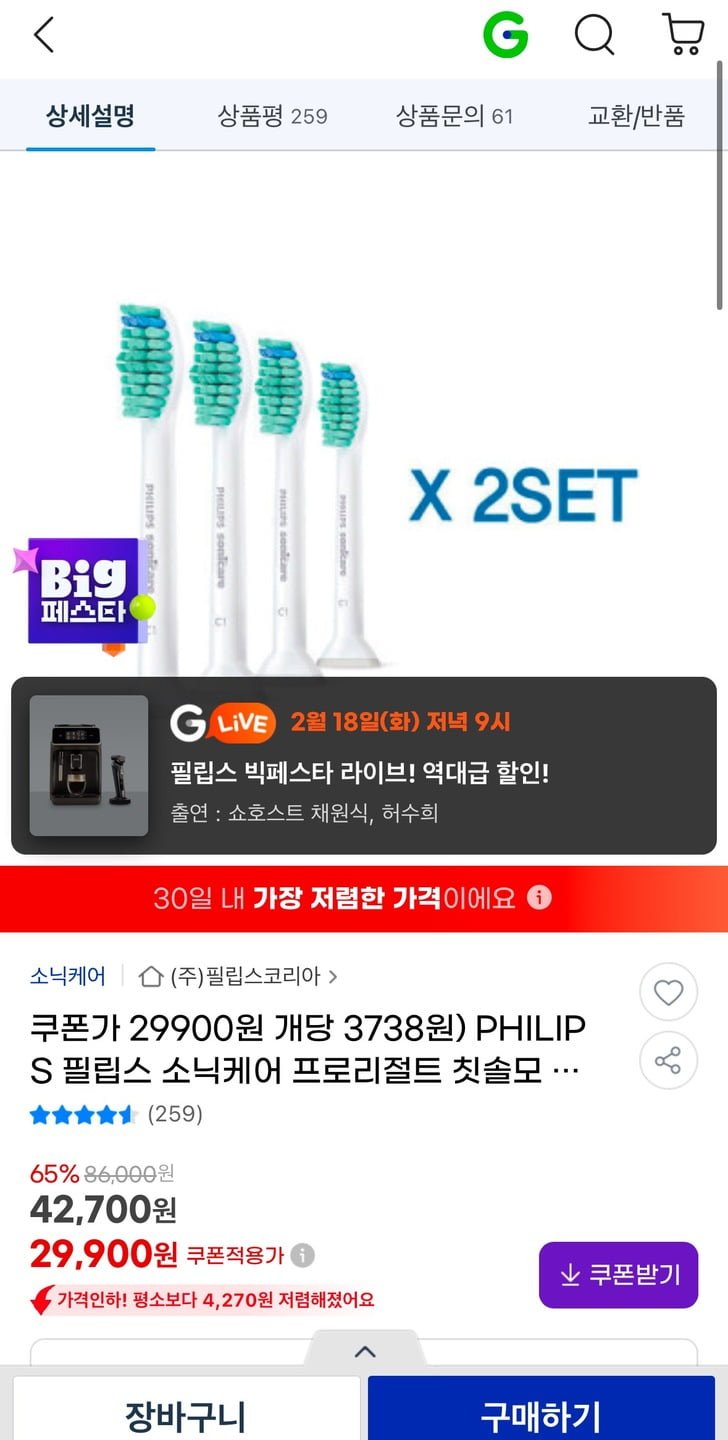This screenshot has height=1440, width=728.
Task: Visit the (주)필립스코리아 seller shop
Action: pyautogui.click(x=240, y=976)
